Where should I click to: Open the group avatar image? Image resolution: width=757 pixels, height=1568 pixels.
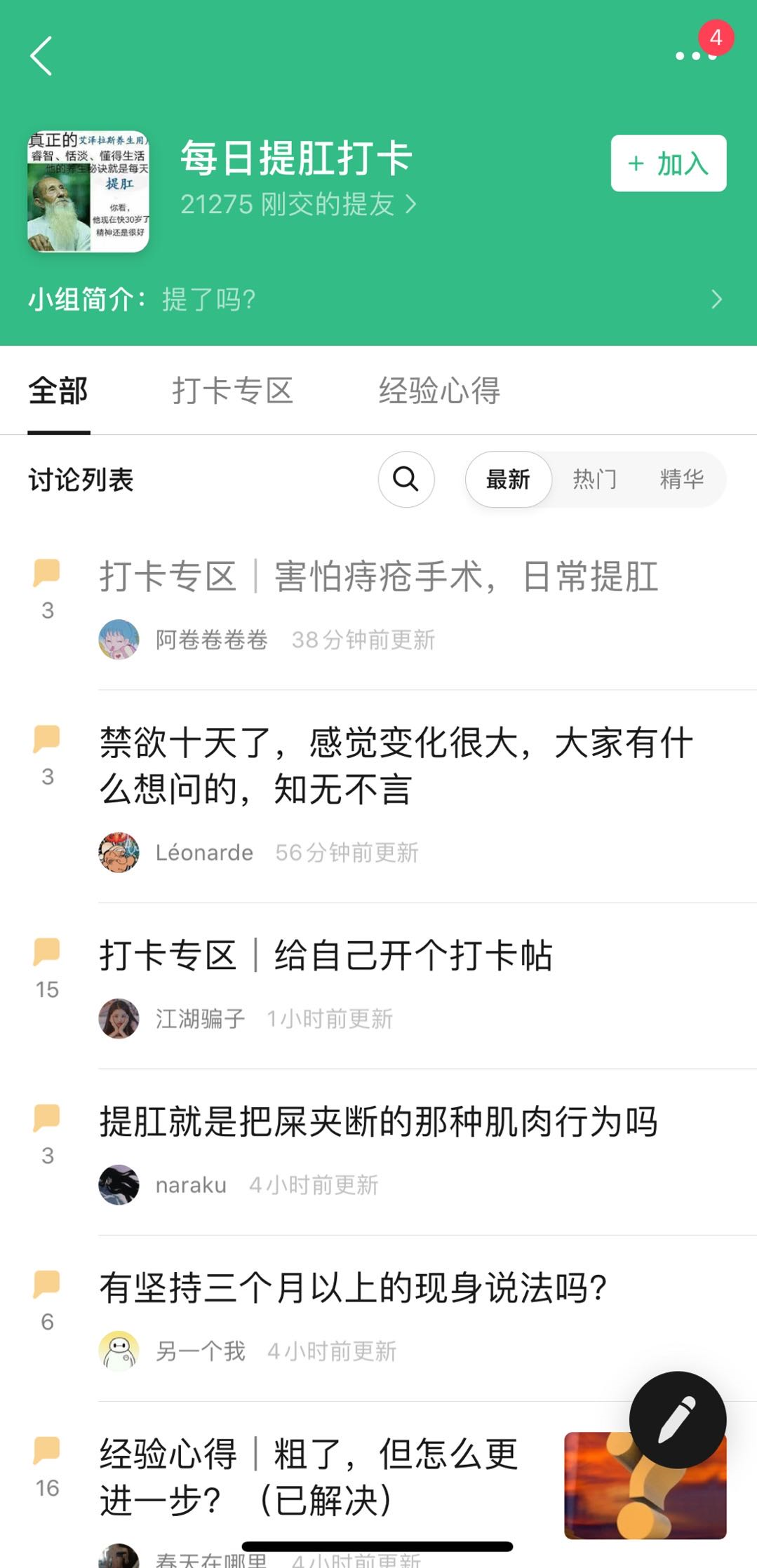pos(88,191)
